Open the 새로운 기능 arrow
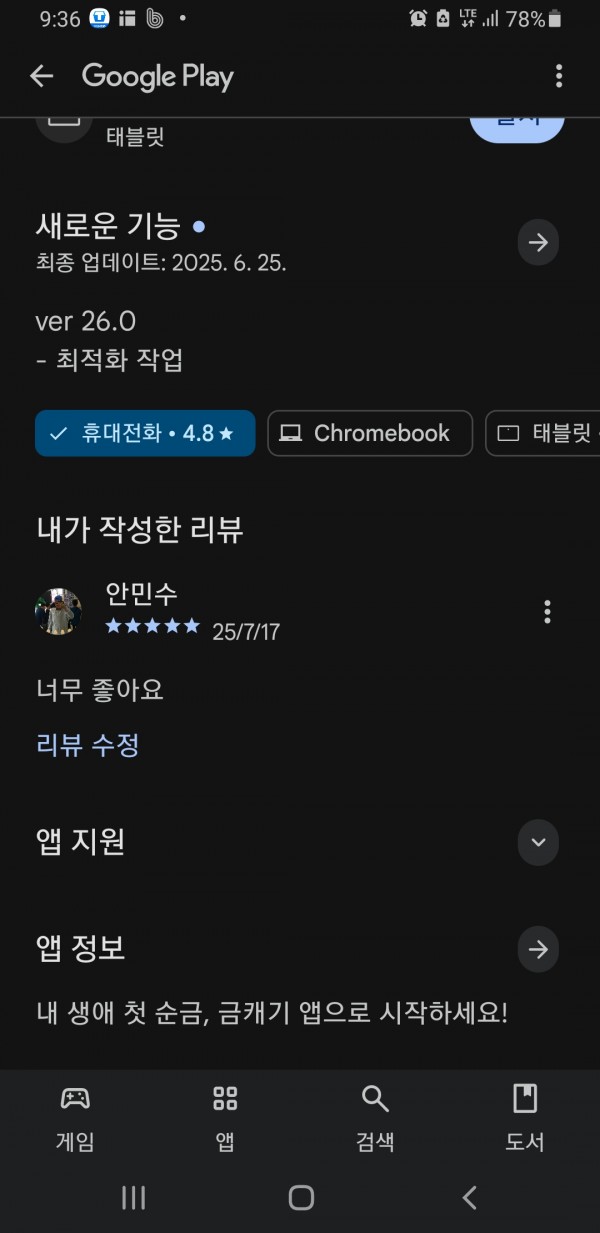The height and width of the screenshot is (1233, 600). pos(538,243)
